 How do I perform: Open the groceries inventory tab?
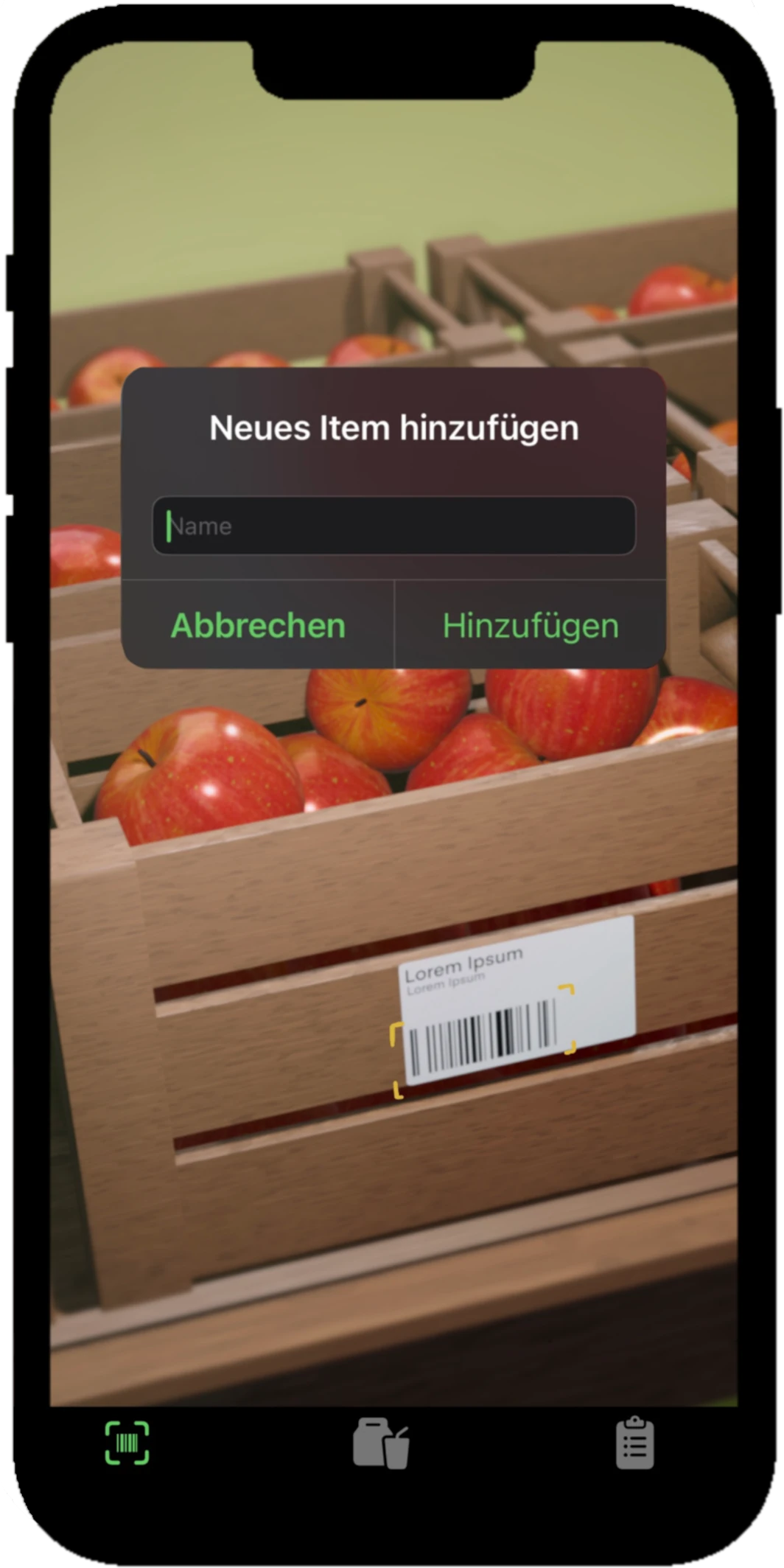381,1443
